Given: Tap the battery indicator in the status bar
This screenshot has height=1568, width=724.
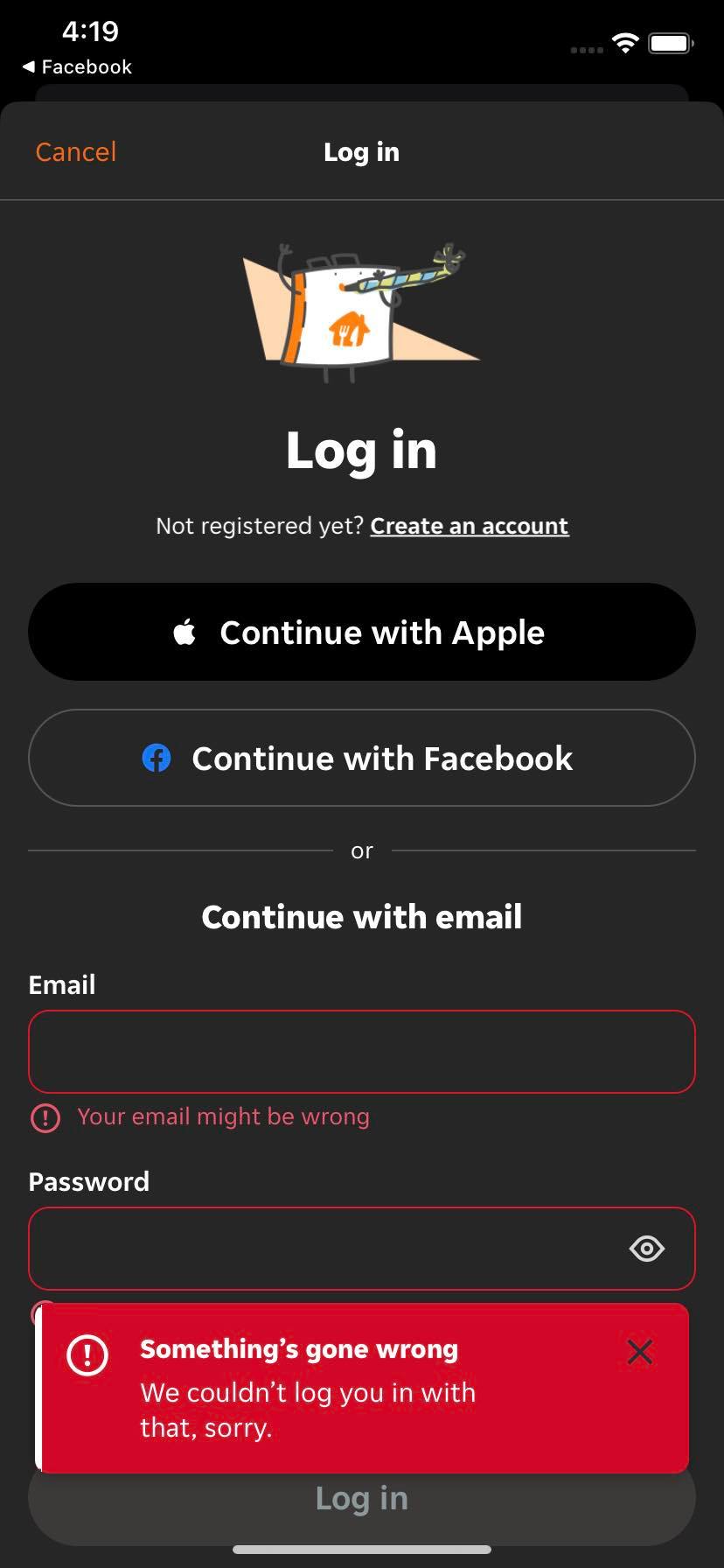Looking at the screenshot, I should (x=670, y=42).
